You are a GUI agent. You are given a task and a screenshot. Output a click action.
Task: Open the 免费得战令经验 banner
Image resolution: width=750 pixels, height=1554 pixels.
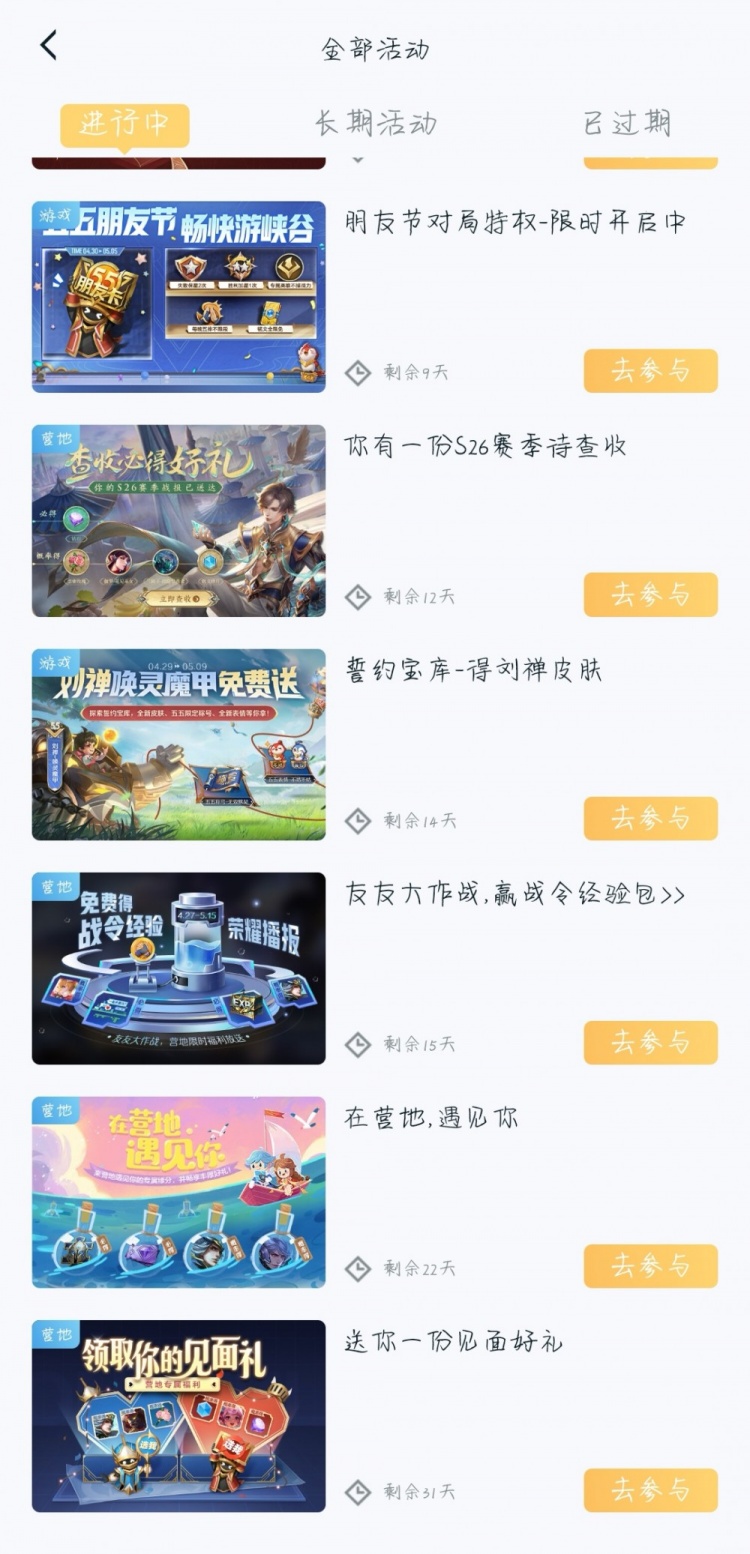(x=178, y=968)
